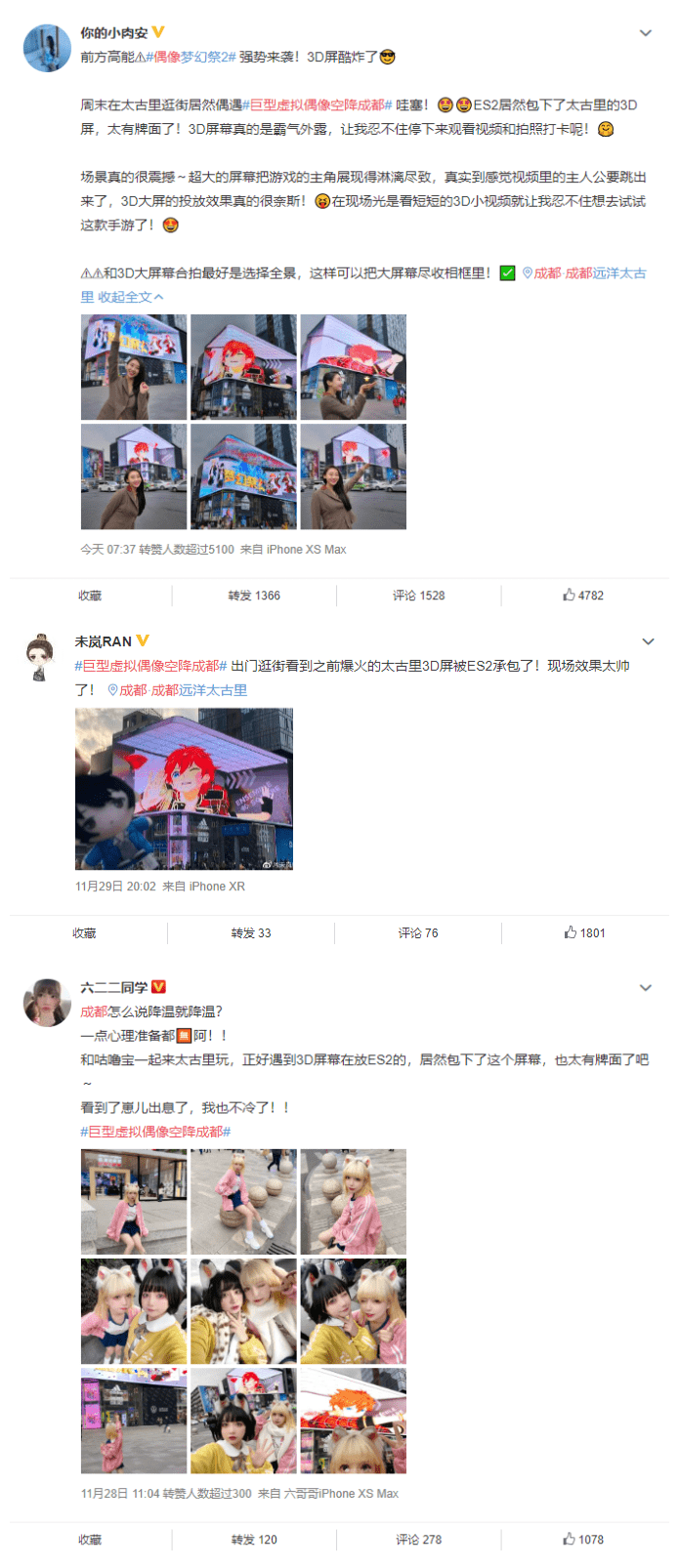Like 你的小肉安's post with 4782 likes
Screen dimensions: 679x1568
pos(583,596)
